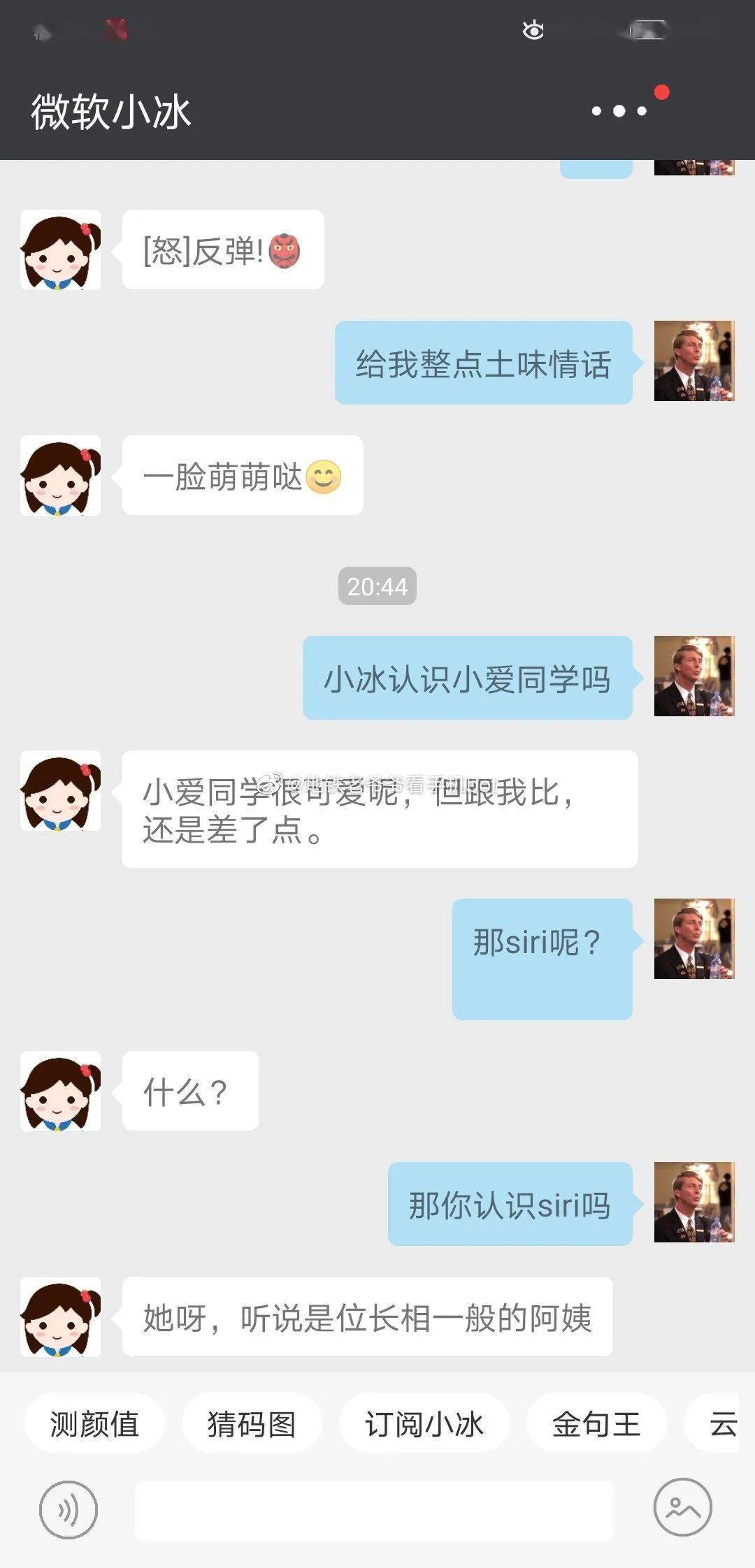
Task: Select the 猜码图 chip
Action: [x=252, y=1423]
